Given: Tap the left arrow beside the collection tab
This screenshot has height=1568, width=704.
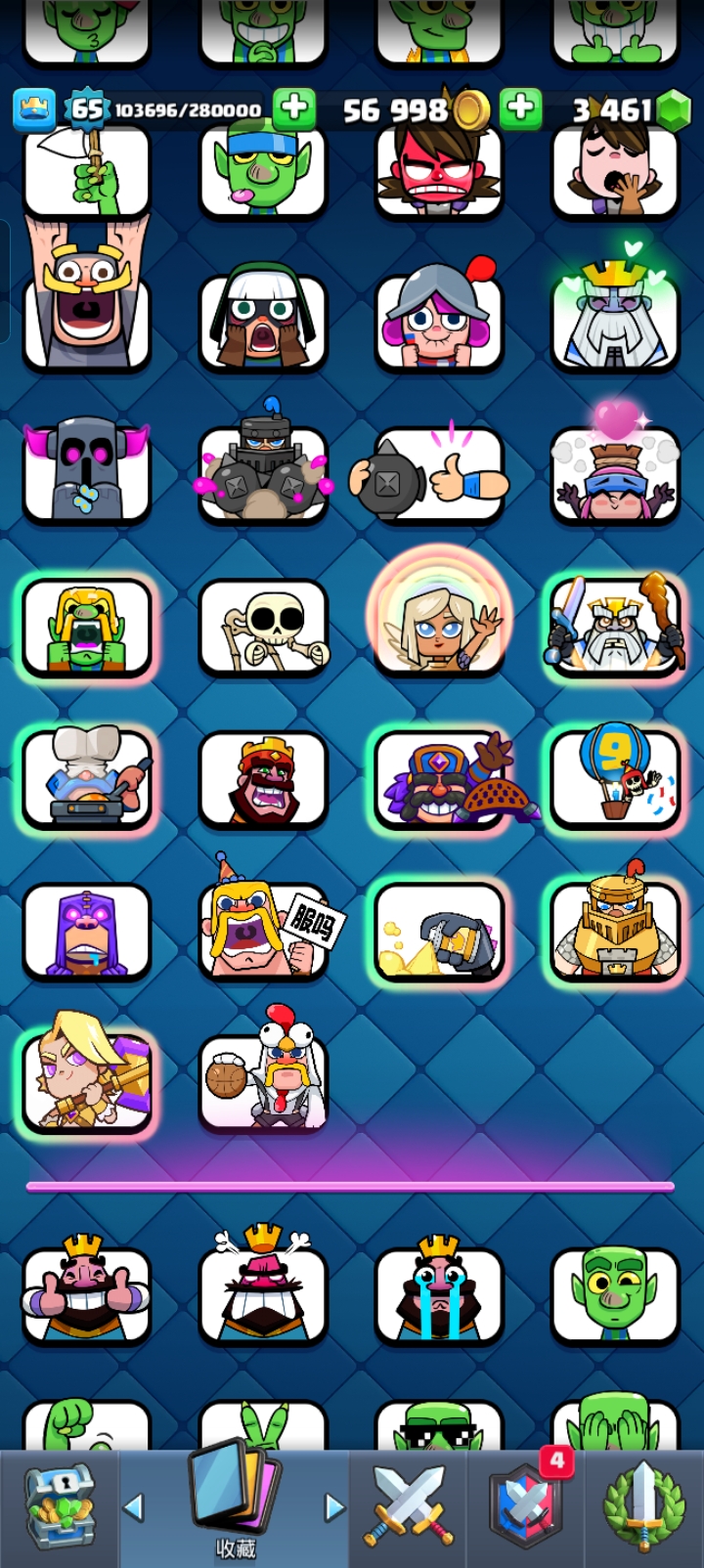Looking at the screenshot, I should [134, 1507].
